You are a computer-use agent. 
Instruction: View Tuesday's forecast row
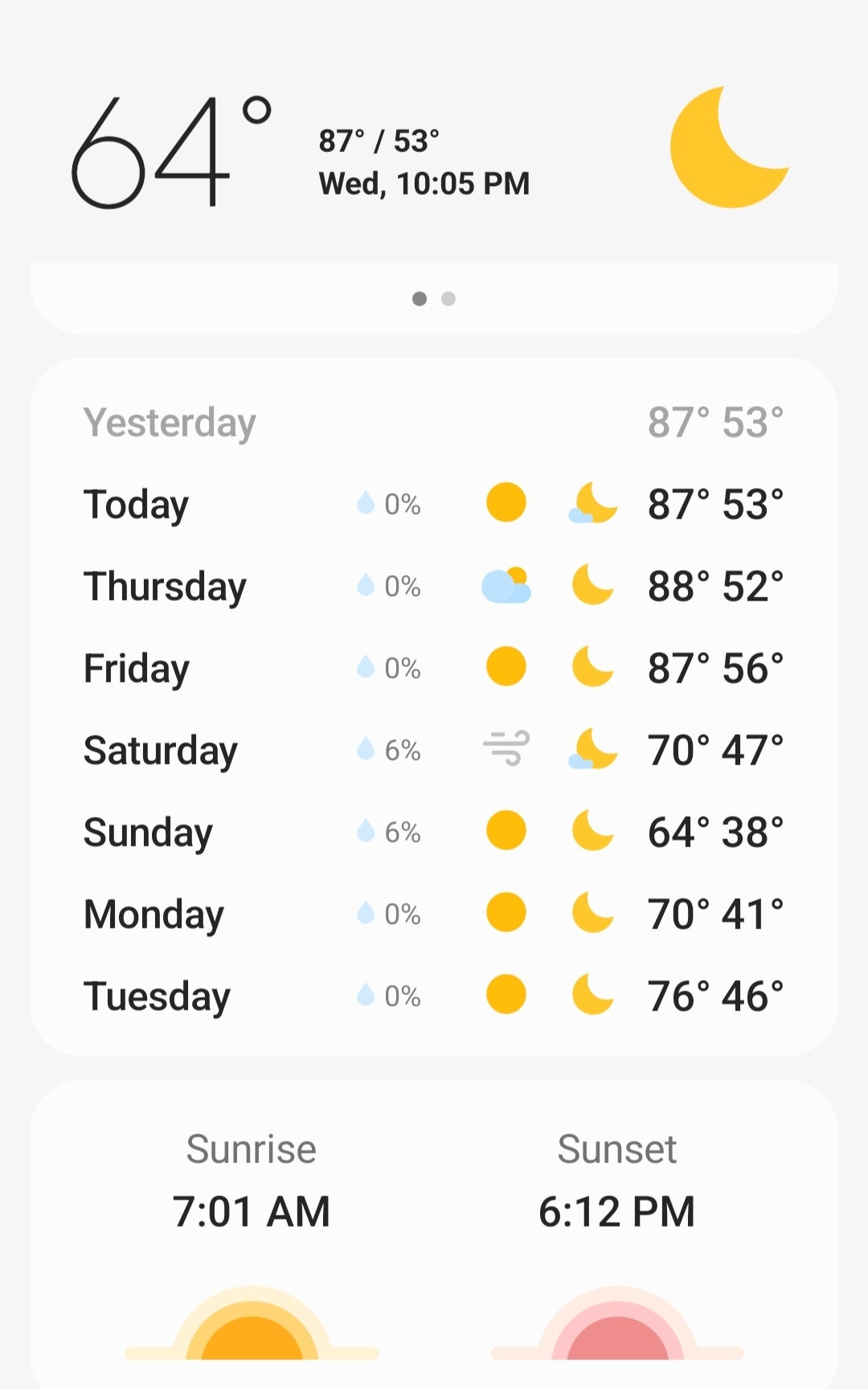[434, 997]
